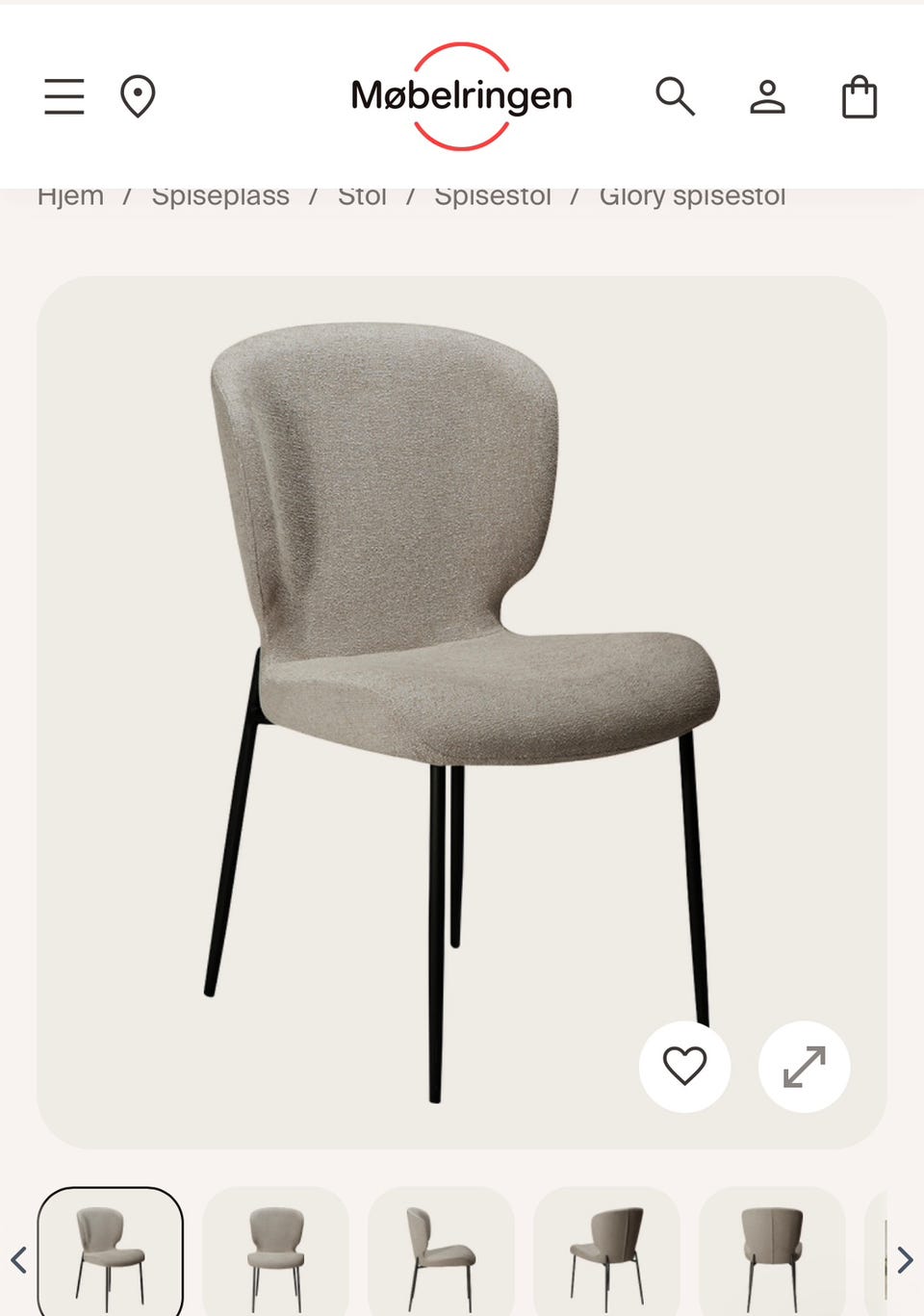
Task: Open the hamburger menu
Action: [x=64, y=97]
